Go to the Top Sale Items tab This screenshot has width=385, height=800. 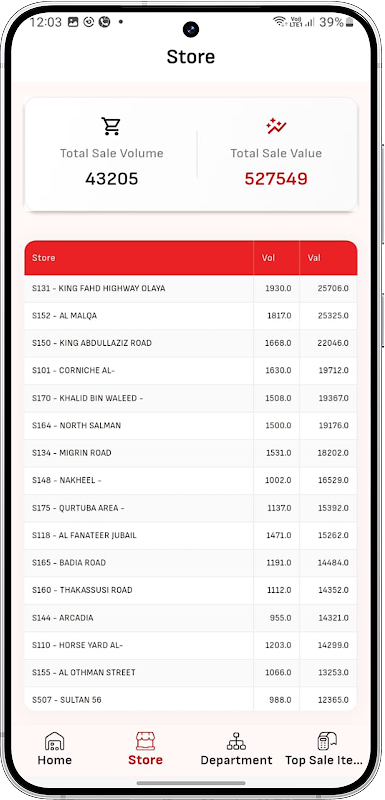point(324,749)
